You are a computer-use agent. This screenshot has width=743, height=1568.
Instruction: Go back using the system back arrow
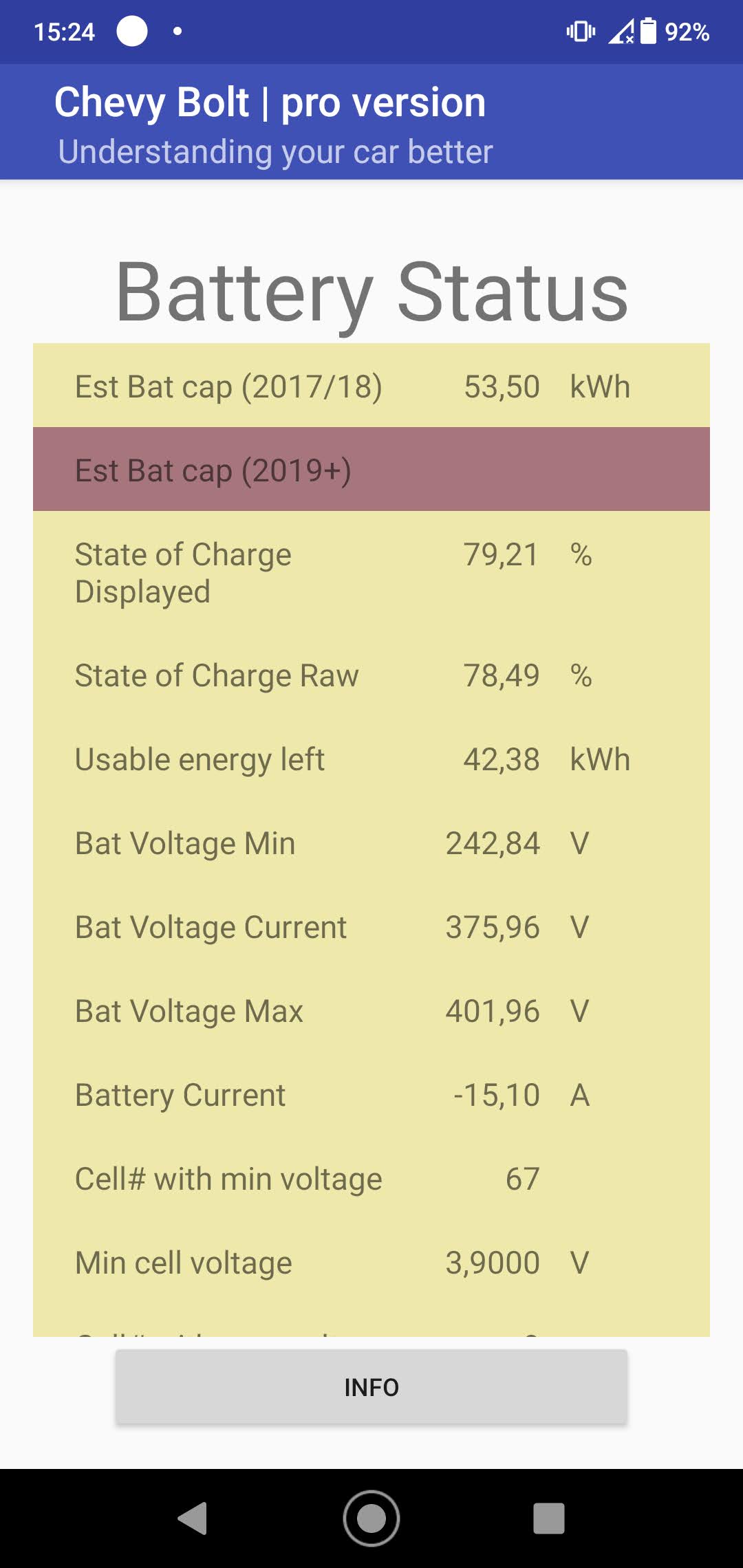(193, 1518)
